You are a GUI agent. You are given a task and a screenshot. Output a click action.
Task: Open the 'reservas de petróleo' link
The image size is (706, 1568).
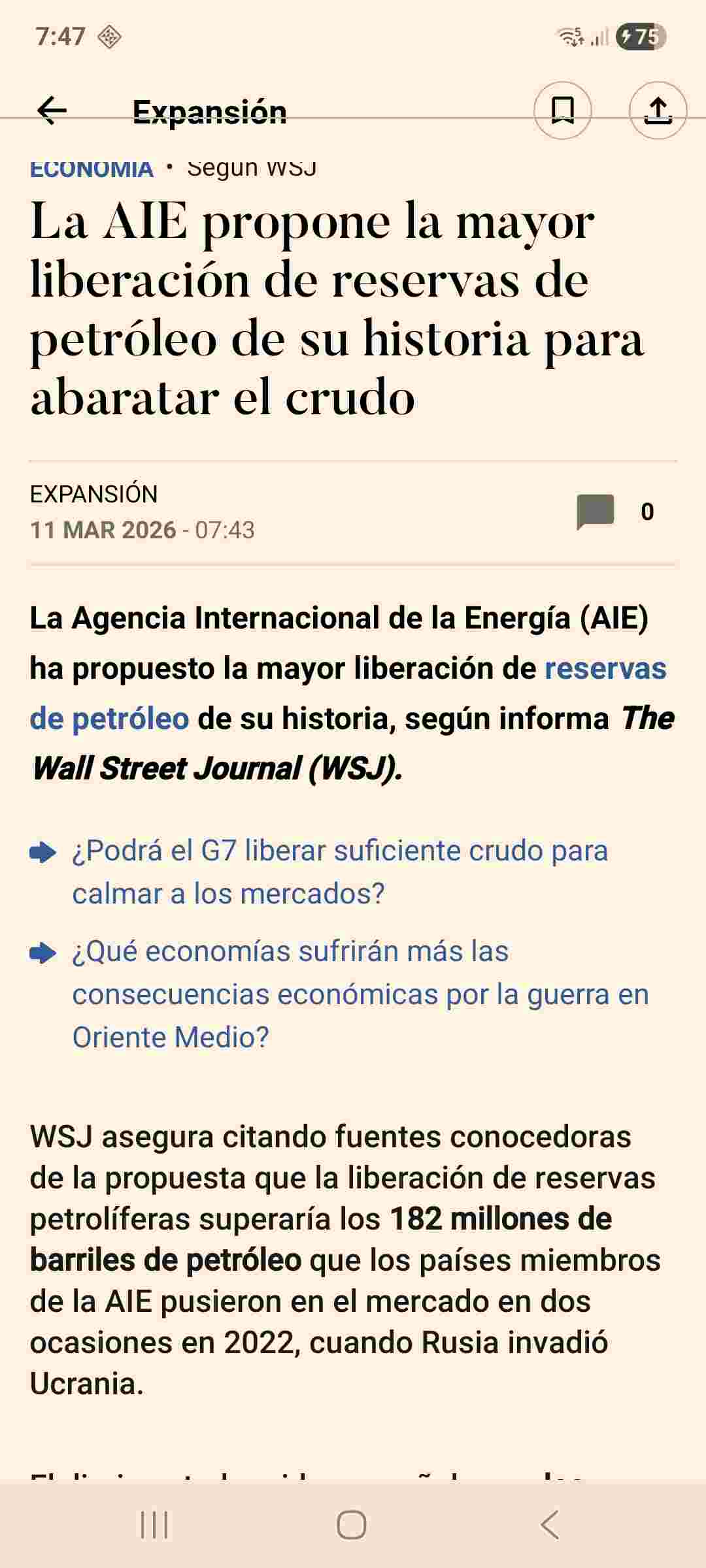pos(605,669)
